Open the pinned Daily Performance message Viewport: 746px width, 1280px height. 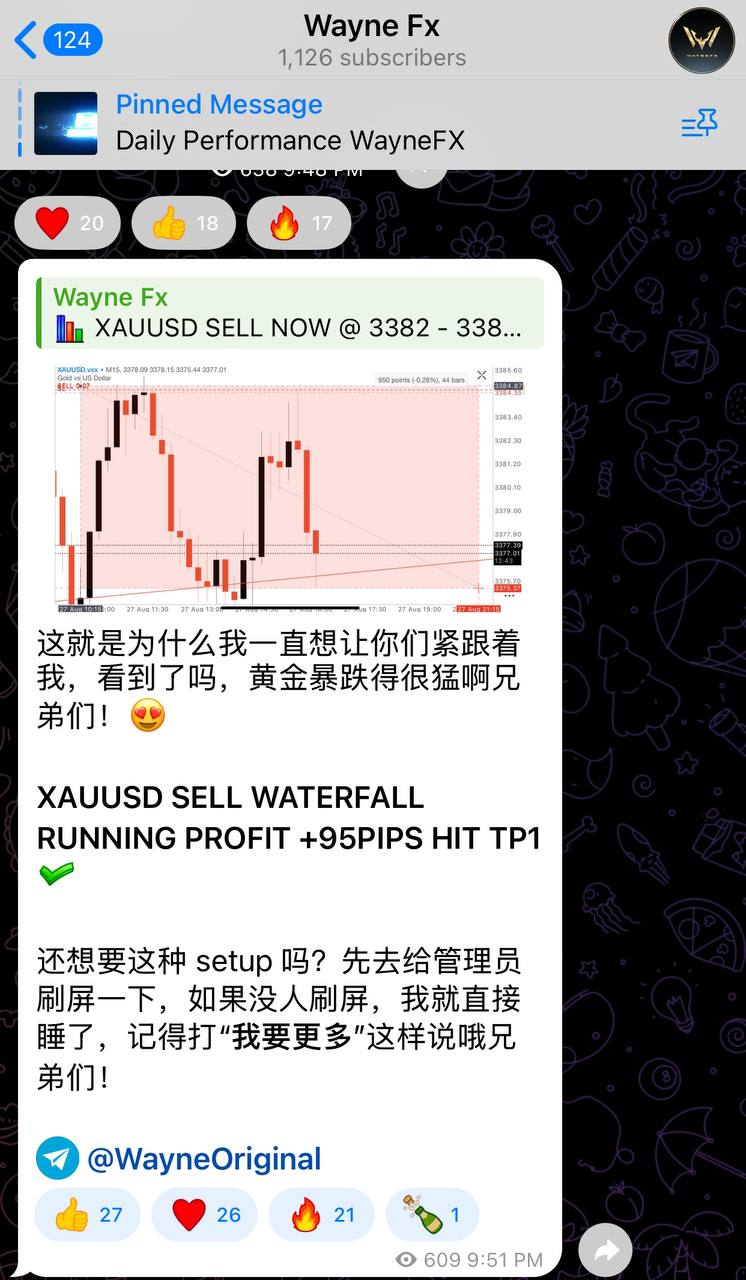coord(290,123)
